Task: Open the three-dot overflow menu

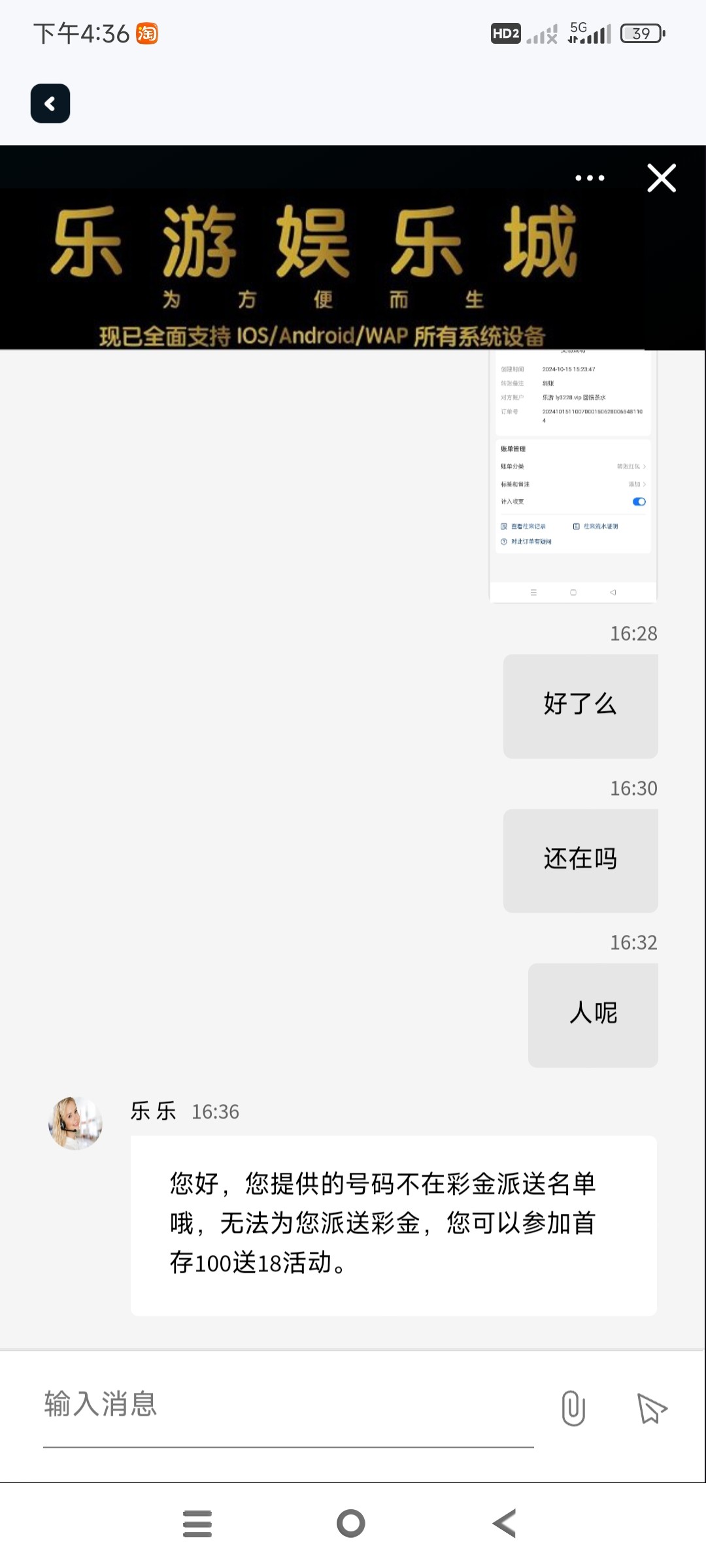Action: [x=590, y=178]
